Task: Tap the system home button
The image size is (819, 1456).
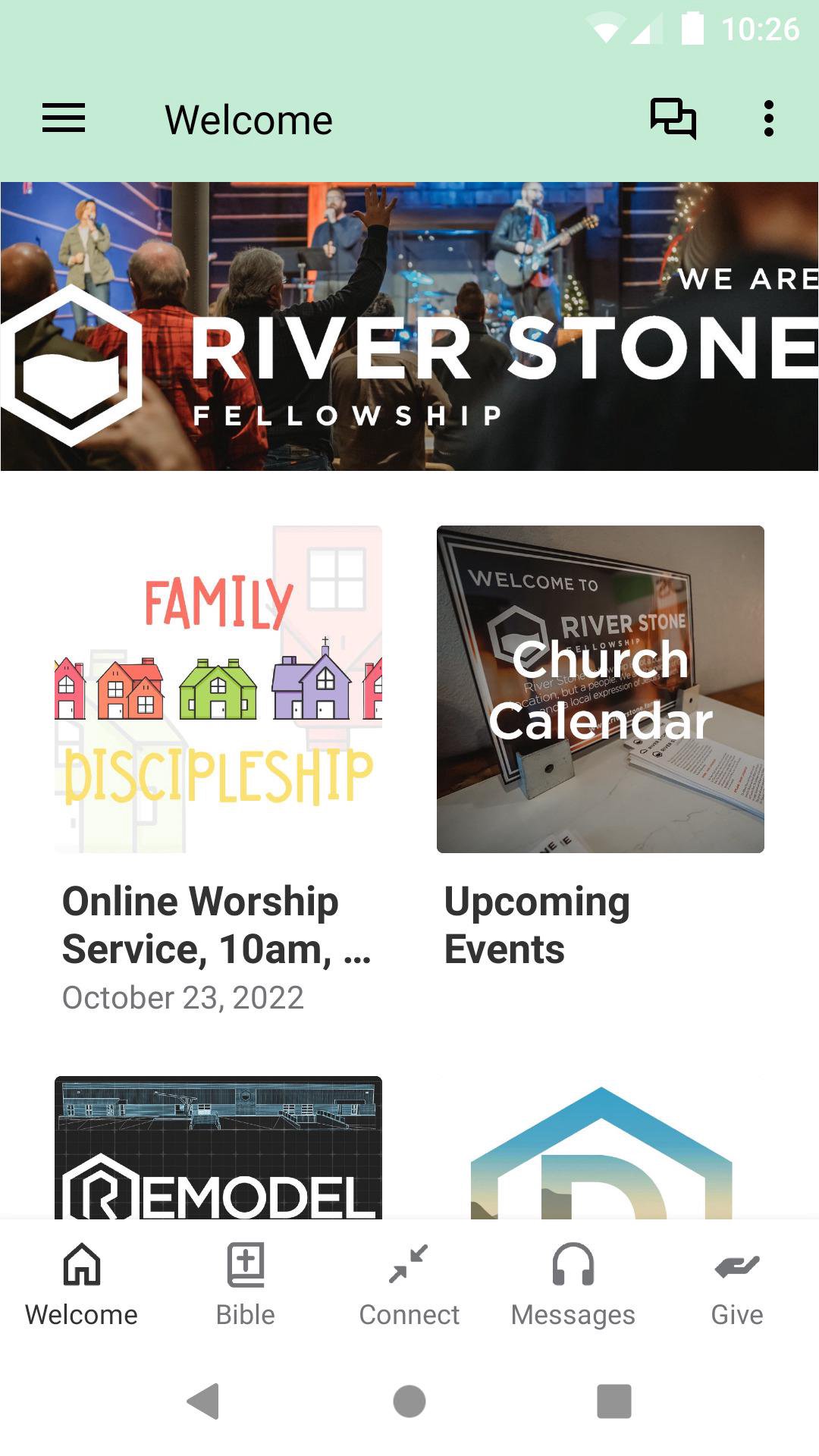Action: 409,1401
